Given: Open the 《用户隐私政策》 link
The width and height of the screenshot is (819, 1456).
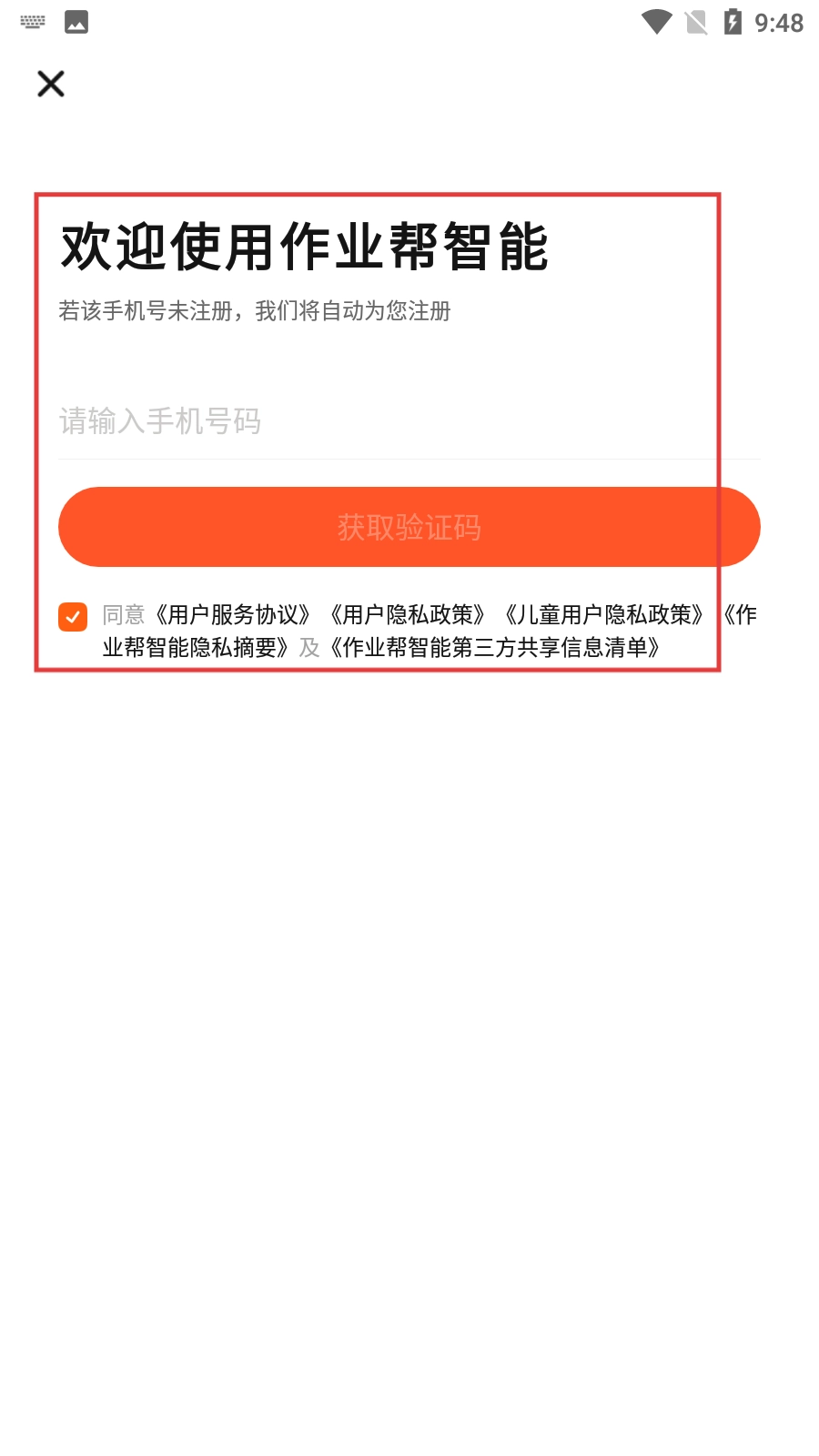Looking at the screenshot, I should click(x=407, y=615).
